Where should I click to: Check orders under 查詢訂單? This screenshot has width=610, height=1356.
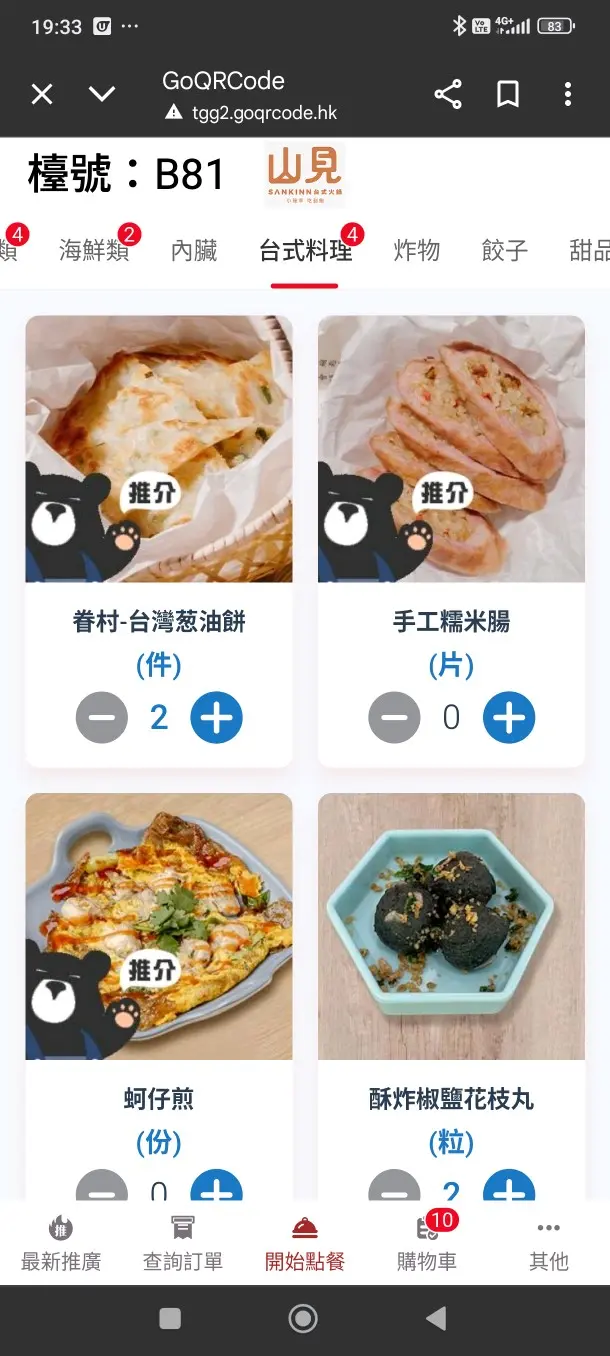pyautogui.click(x=182, y=1243)
